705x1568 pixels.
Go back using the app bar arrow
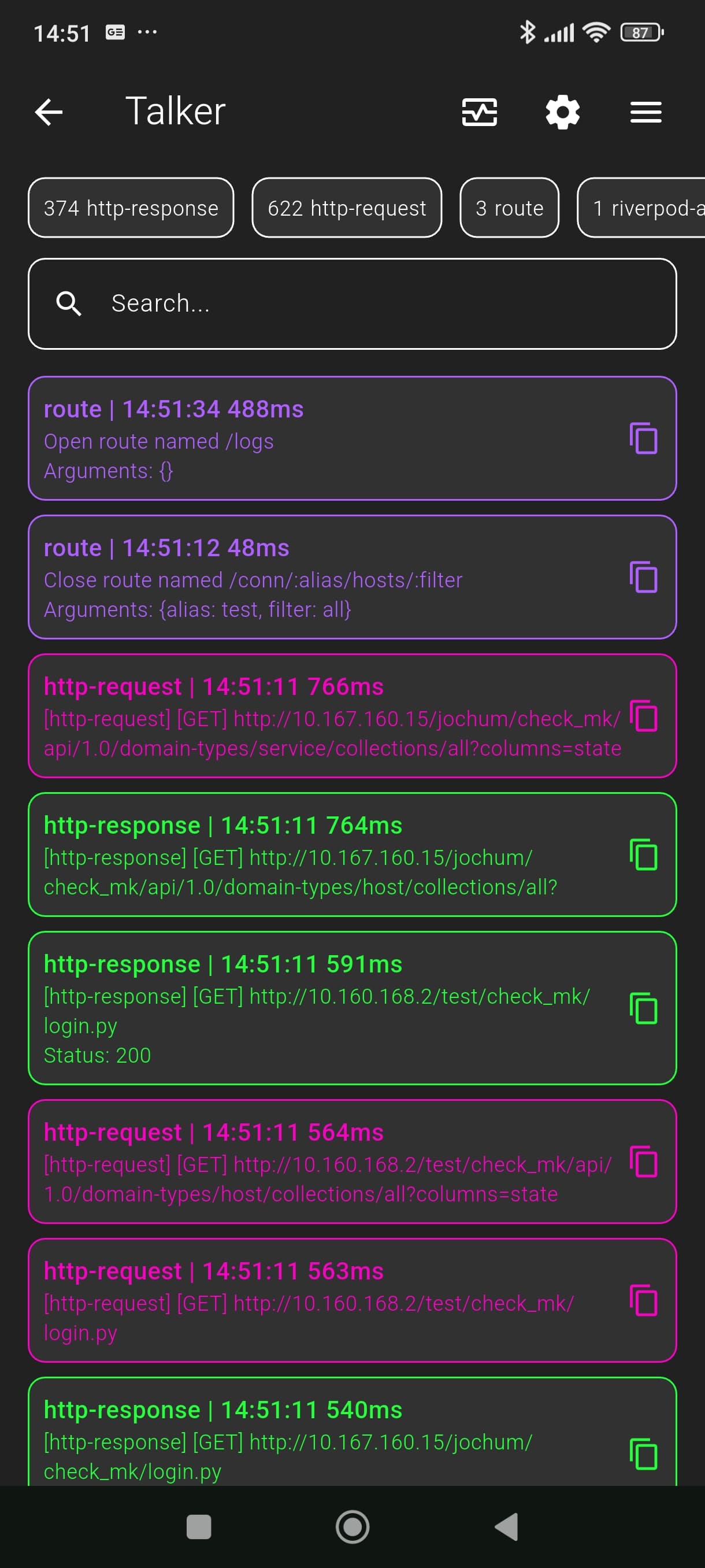49,113
